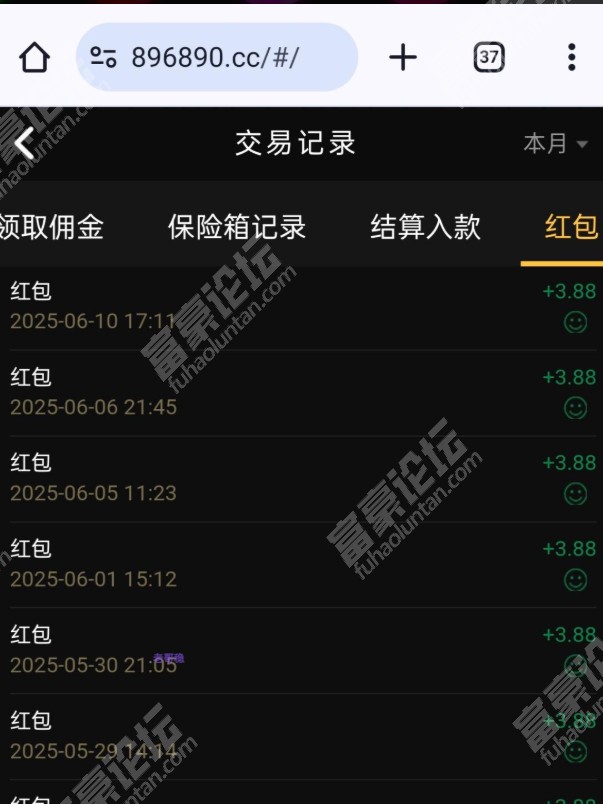View the 37 open browser tabs

coord(488,58)
